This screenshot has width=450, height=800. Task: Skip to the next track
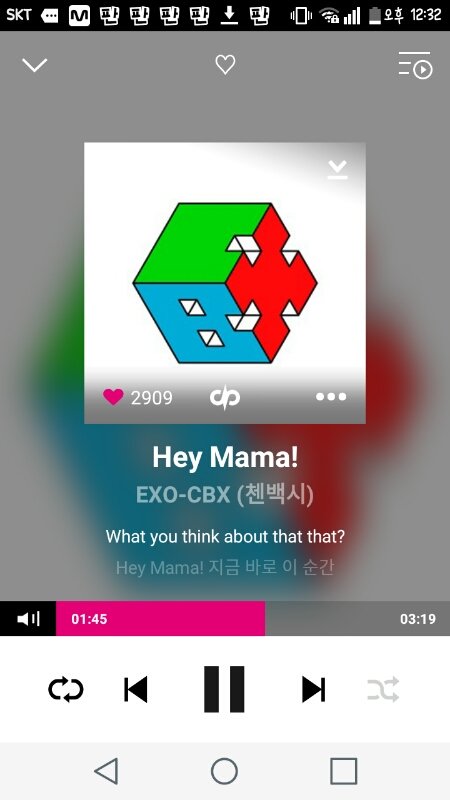click(x=313, y=689)
